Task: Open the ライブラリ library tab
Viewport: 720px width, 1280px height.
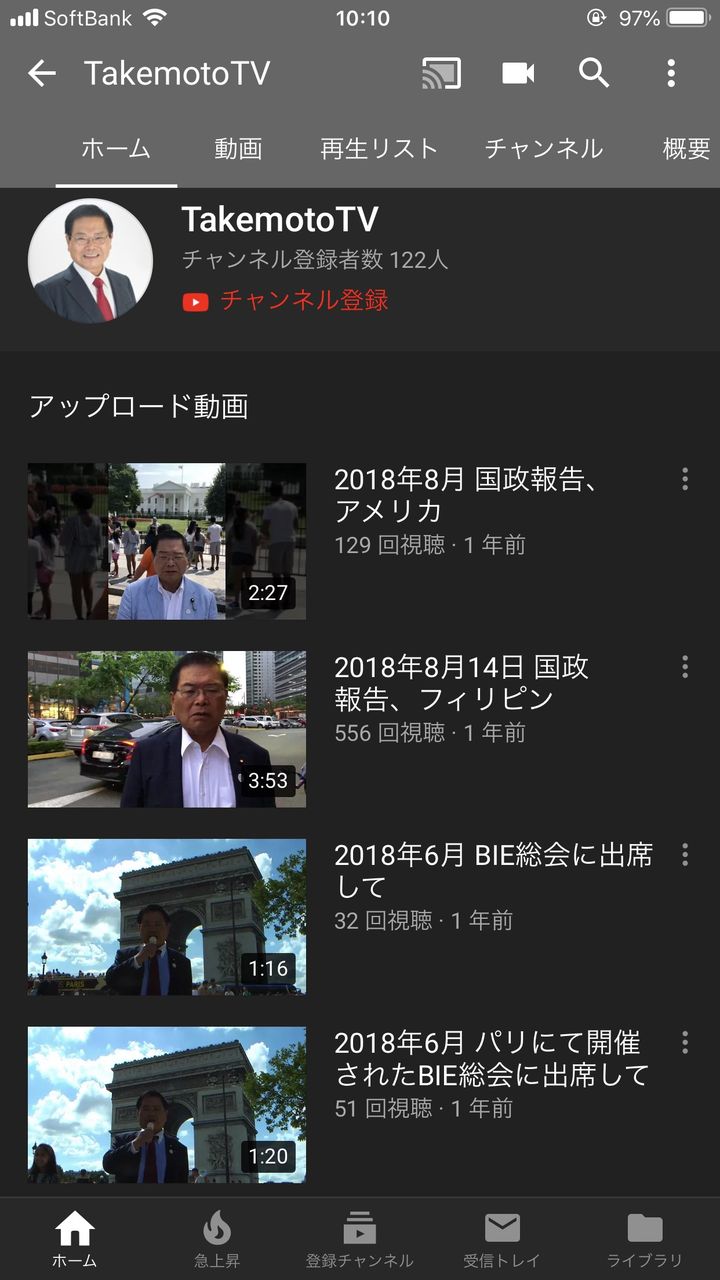Action: [645, 1238]
